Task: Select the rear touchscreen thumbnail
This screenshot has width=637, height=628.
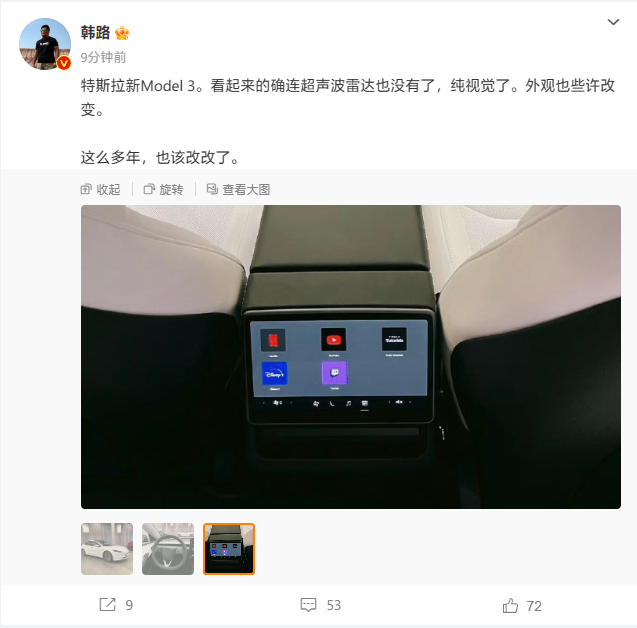Action: [x=229, y=549]
